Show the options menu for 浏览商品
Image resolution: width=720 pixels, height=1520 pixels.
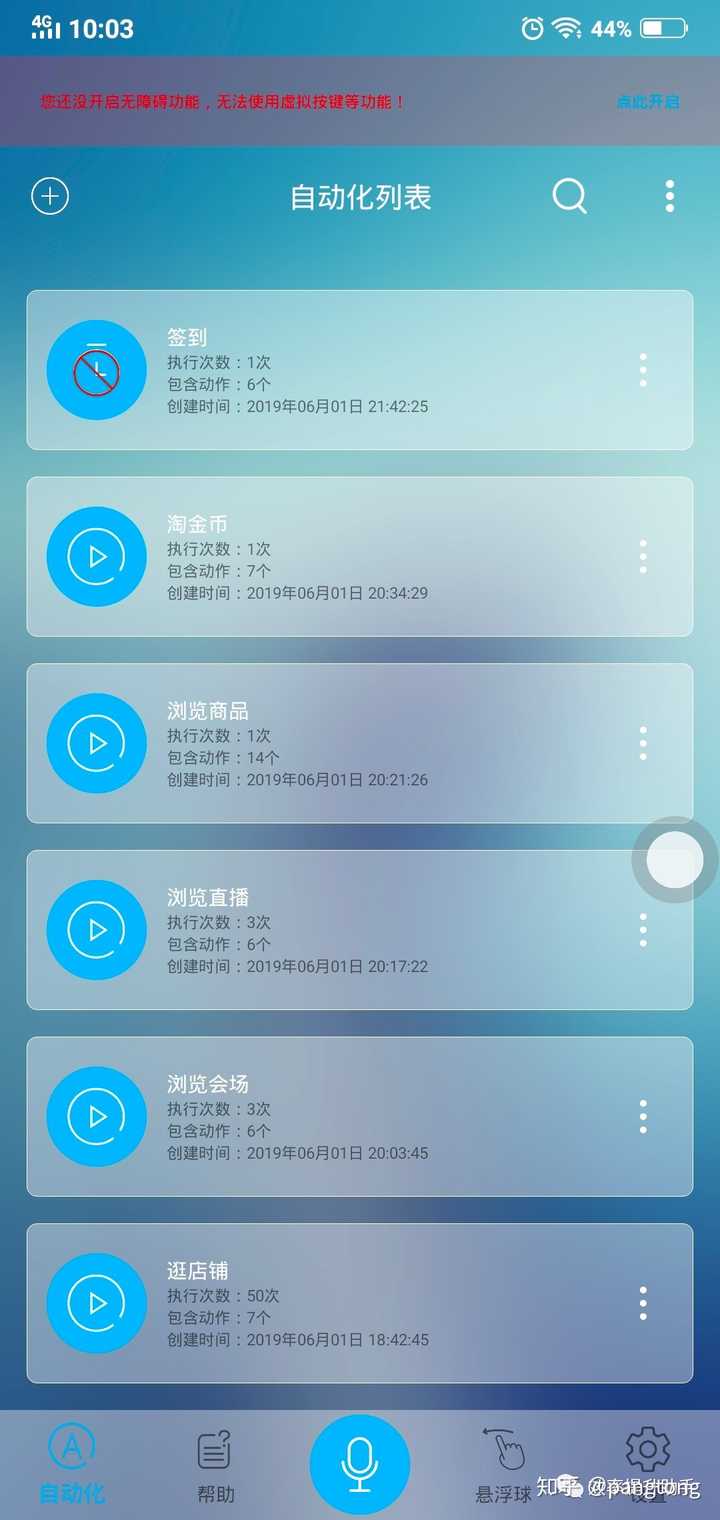point(643,743)
